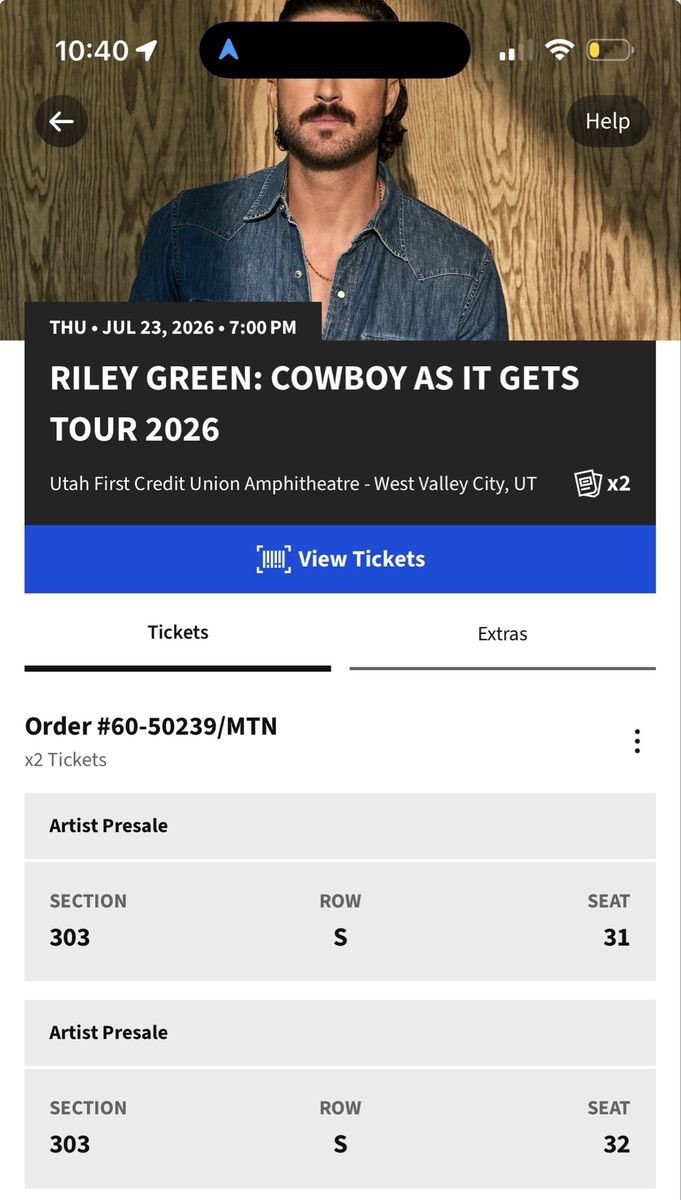The height and width of the screenshot is (1200, 681).
Task: Select the Tickets tab
Action: [178, 634]
